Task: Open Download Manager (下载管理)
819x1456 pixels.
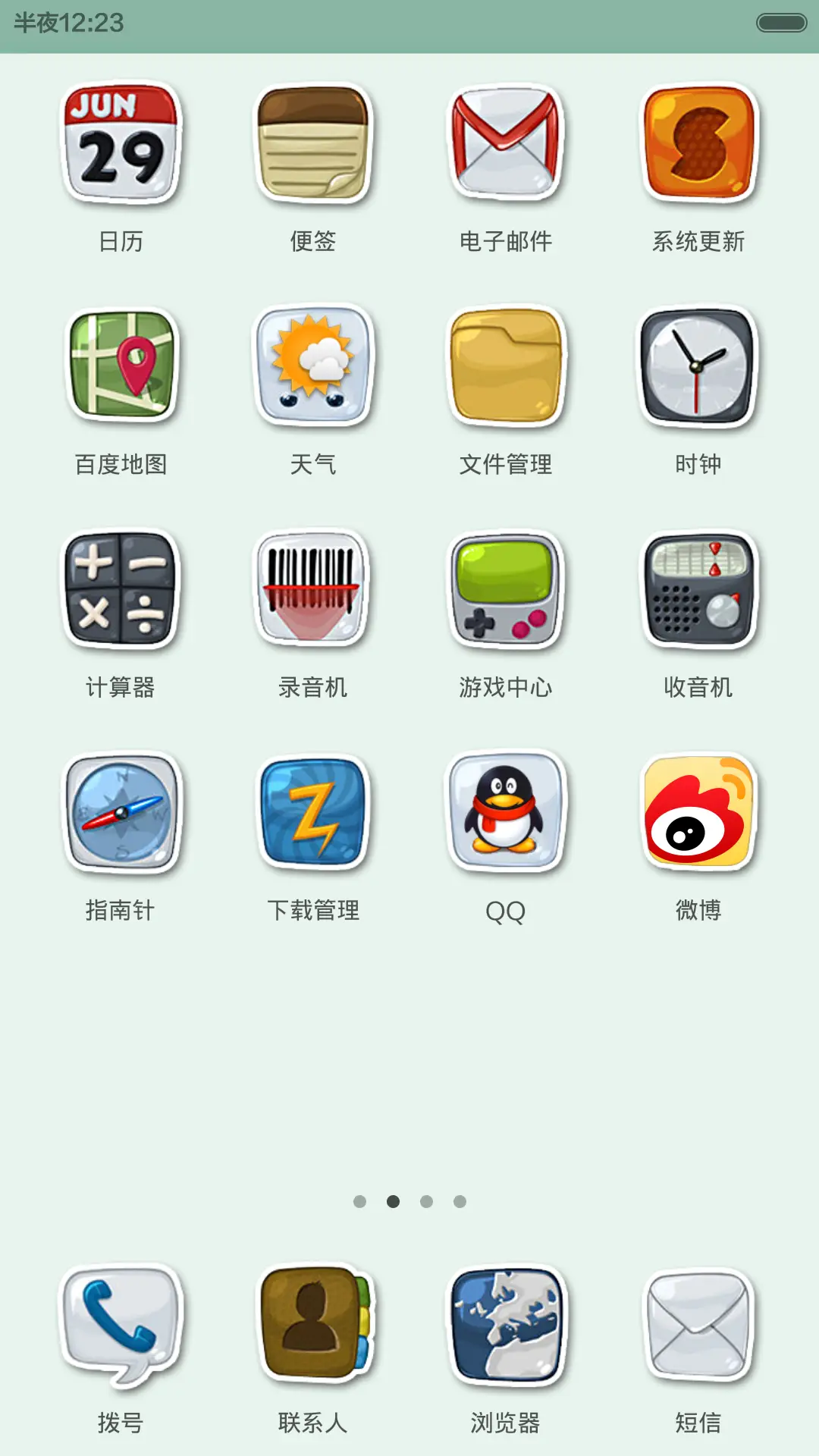Action: 314,815
